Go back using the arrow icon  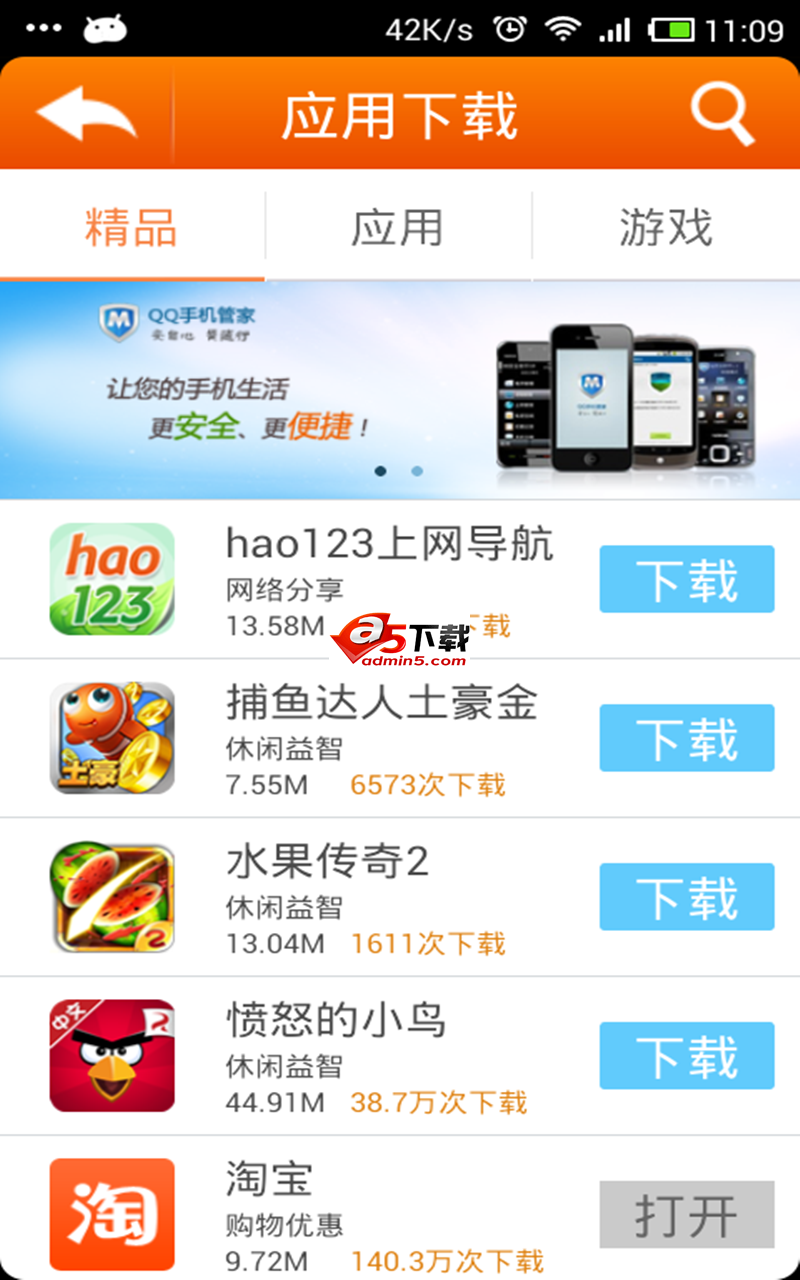click(x=86, y=114)
